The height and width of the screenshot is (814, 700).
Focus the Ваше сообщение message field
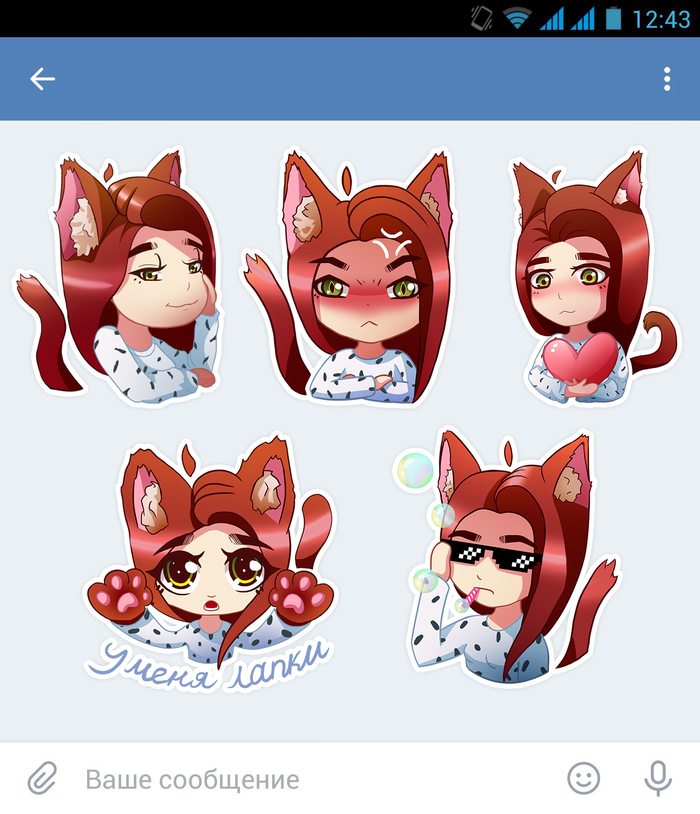[300, 779]
